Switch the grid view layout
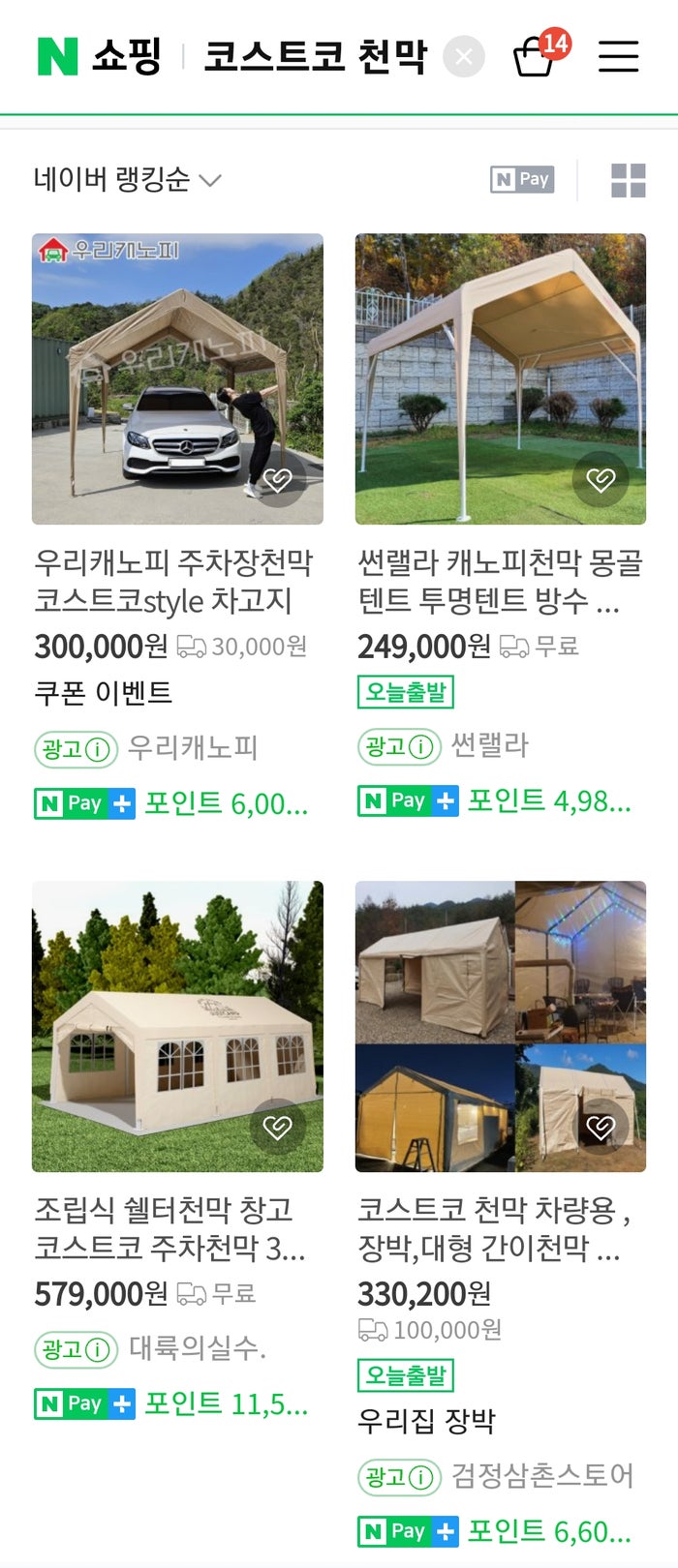This screenshot has width=678, height=1568. [628, 180]
